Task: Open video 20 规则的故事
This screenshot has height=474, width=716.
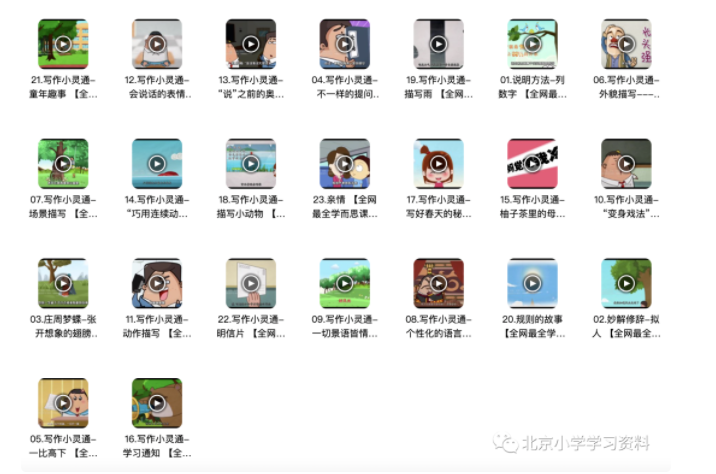Action: (532, 283)
